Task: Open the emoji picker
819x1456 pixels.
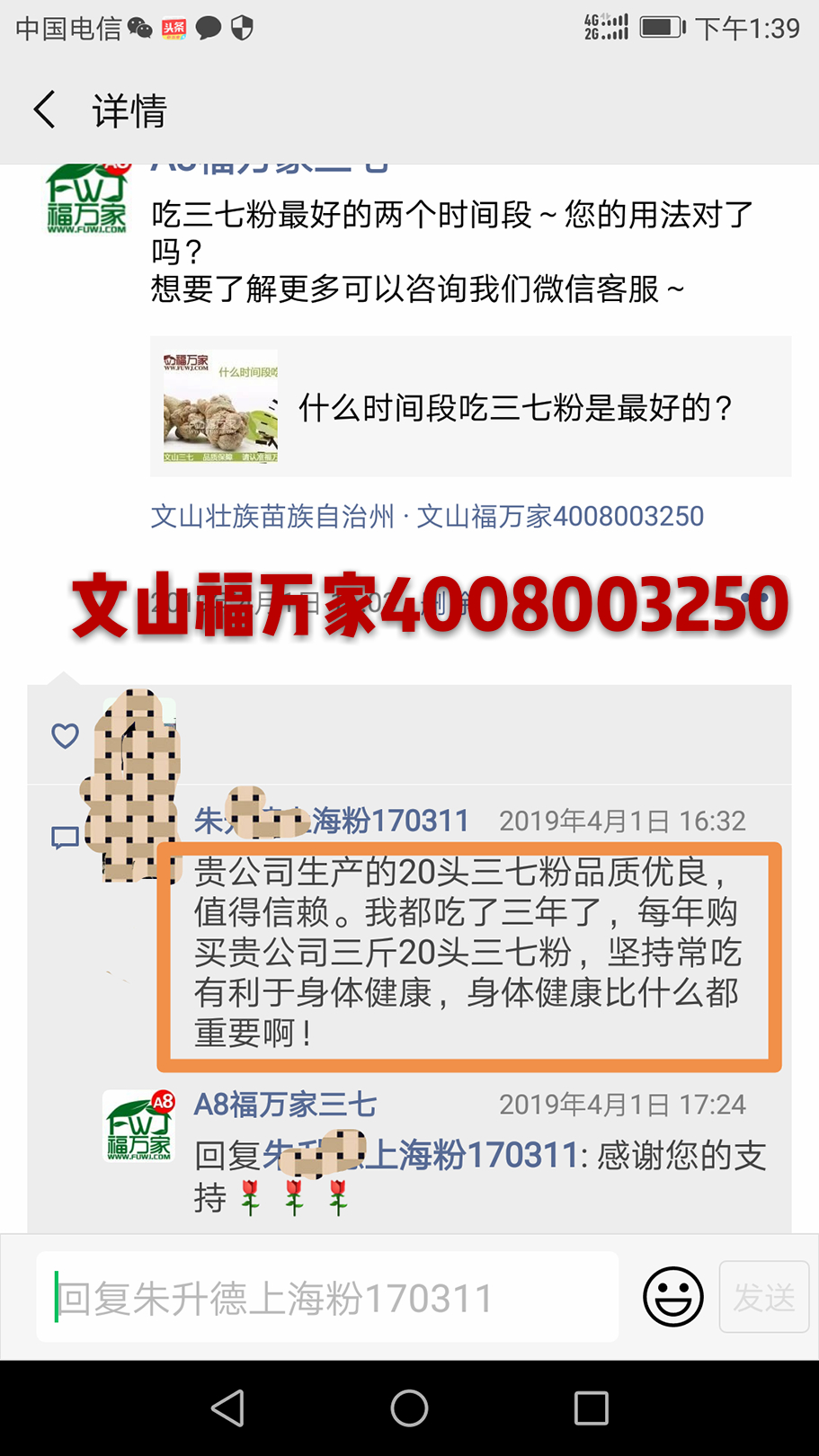Action: (x=672, y=1297)
